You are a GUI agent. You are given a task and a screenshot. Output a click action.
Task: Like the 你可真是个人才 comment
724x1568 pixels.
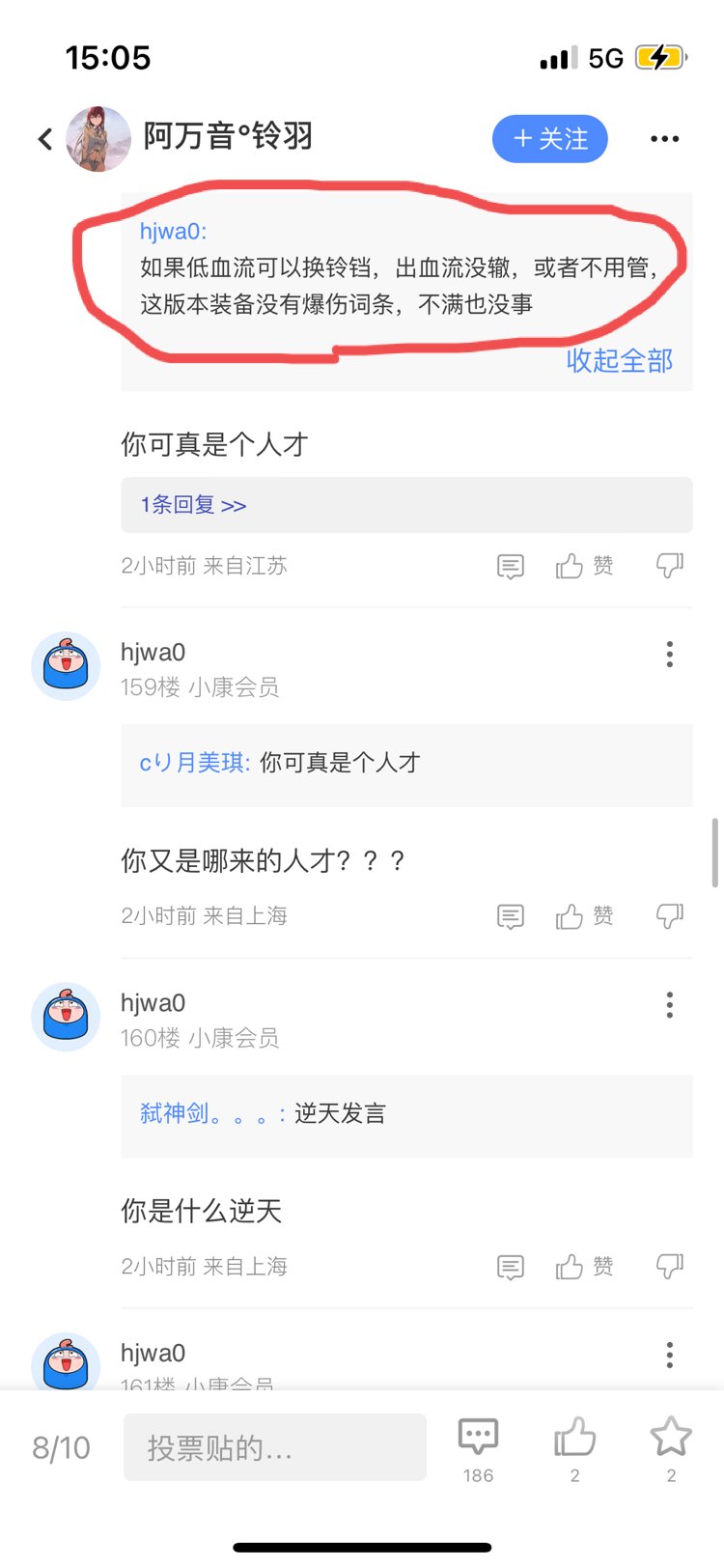click(584, 566)
